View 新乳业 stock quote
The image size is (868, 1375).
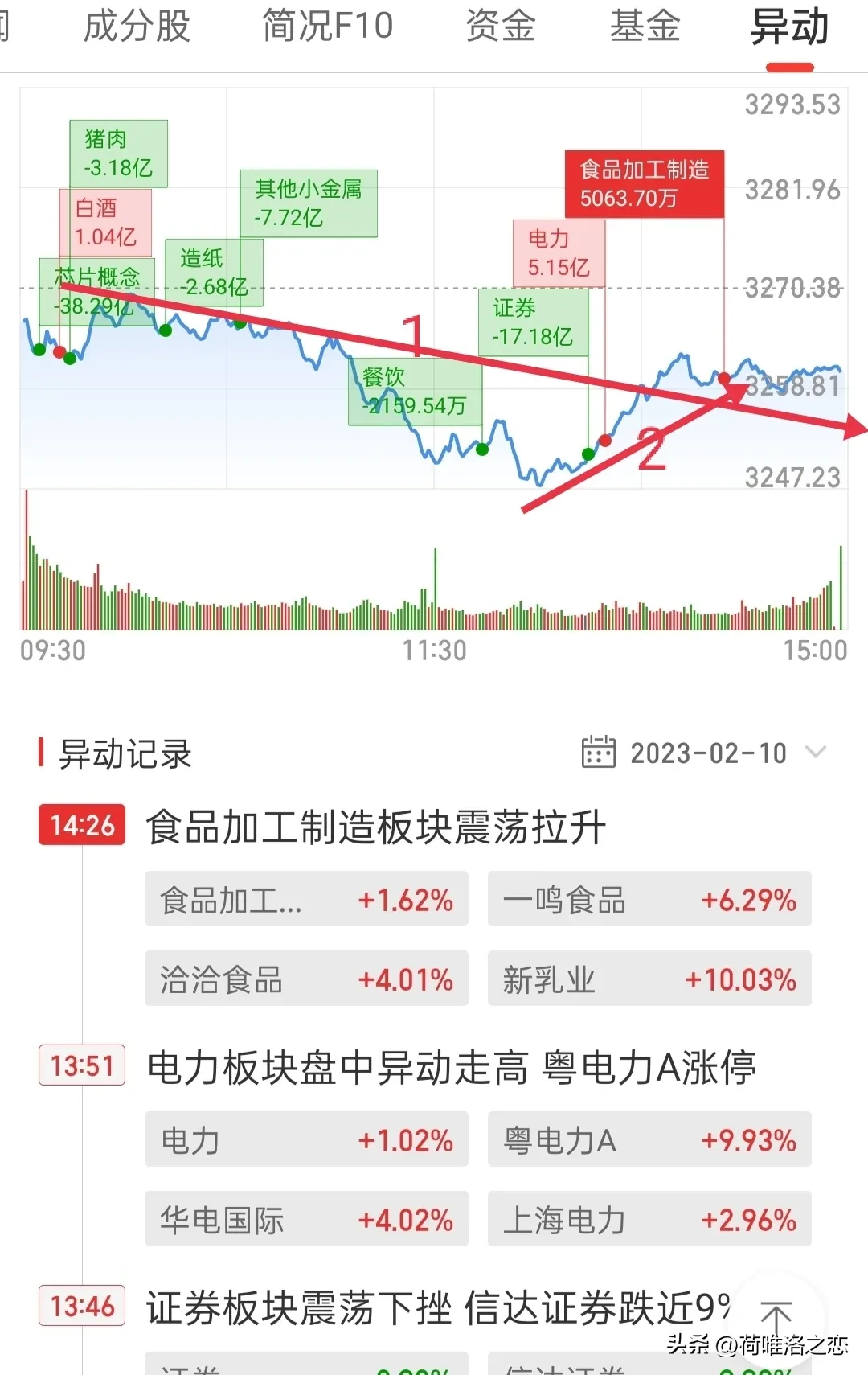click(649, 979)
